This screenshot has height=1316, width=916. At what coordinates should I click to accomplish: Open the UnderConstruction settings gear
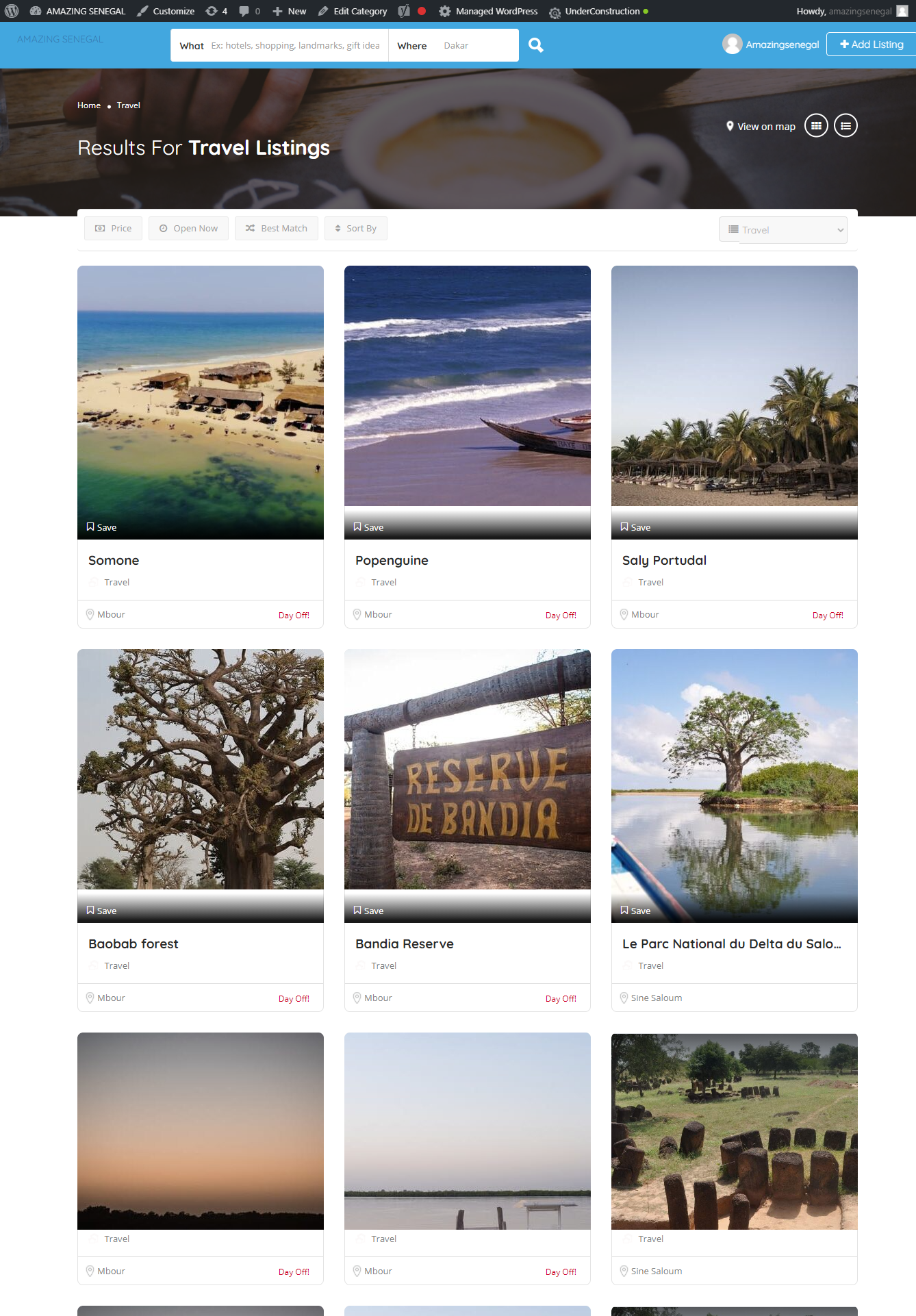[554, 11]
